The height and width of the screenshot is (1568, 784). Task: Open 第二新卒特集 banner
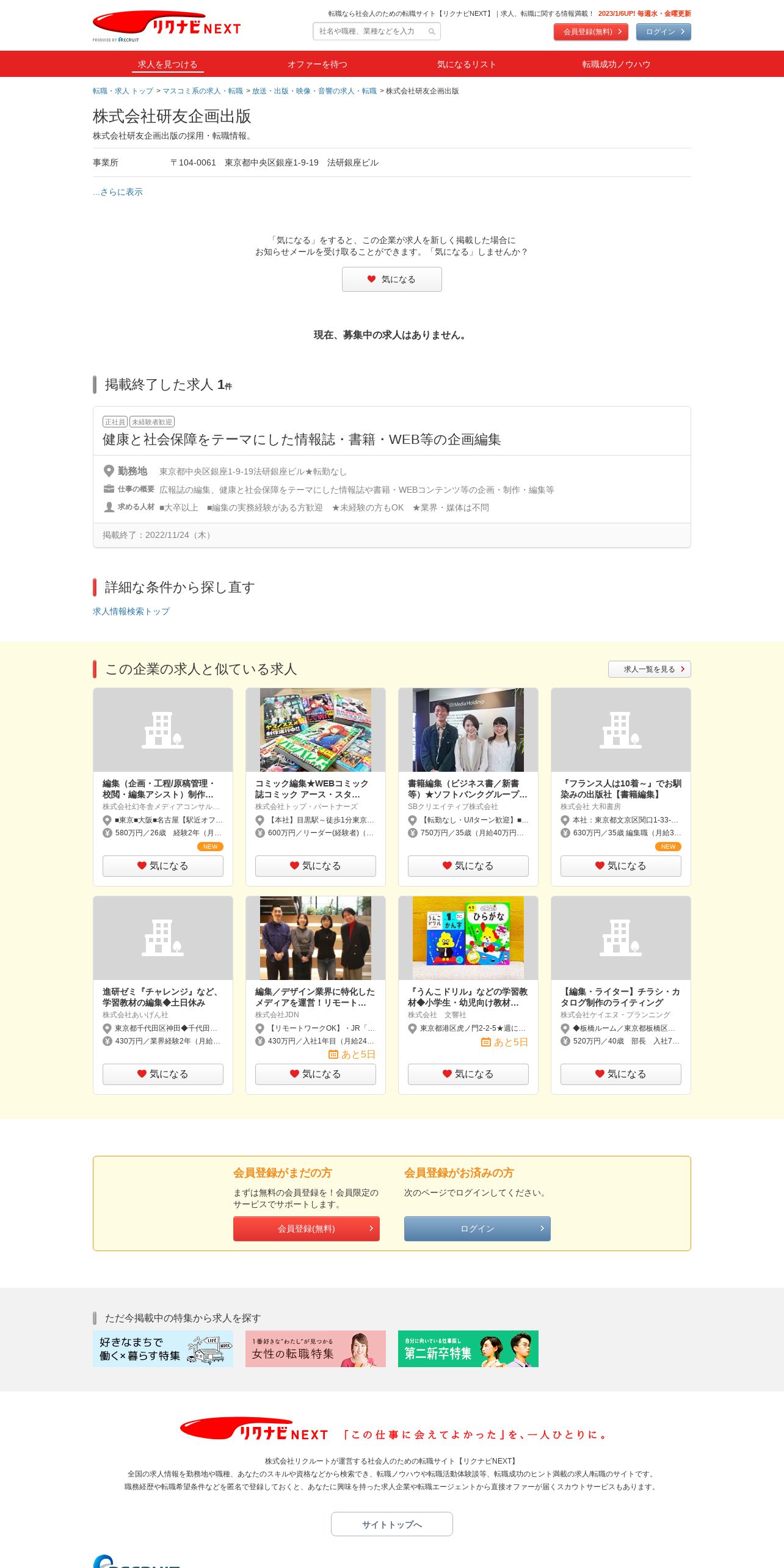468,1349
